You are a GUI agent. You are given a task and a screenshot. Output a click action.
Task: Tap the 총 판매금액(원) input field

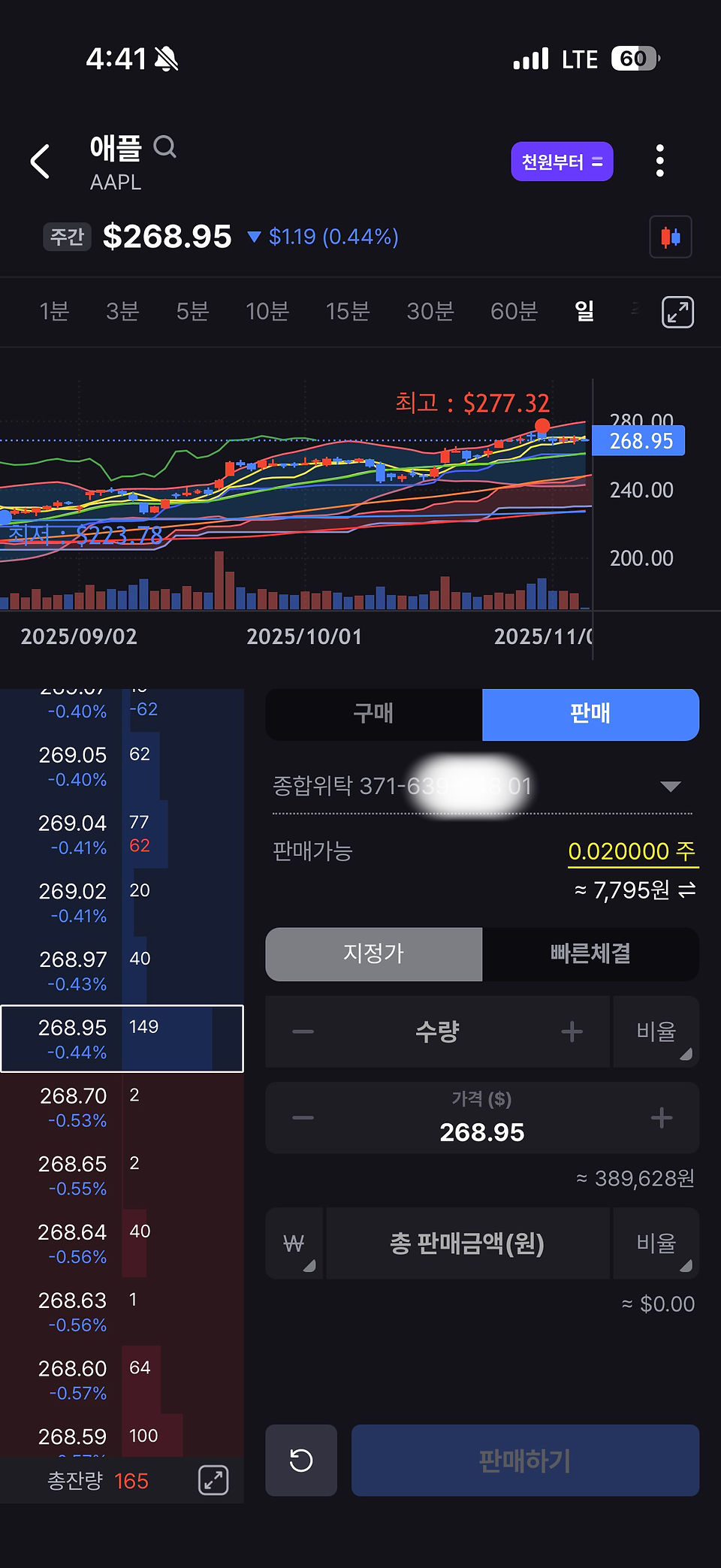click(467, 1243)
